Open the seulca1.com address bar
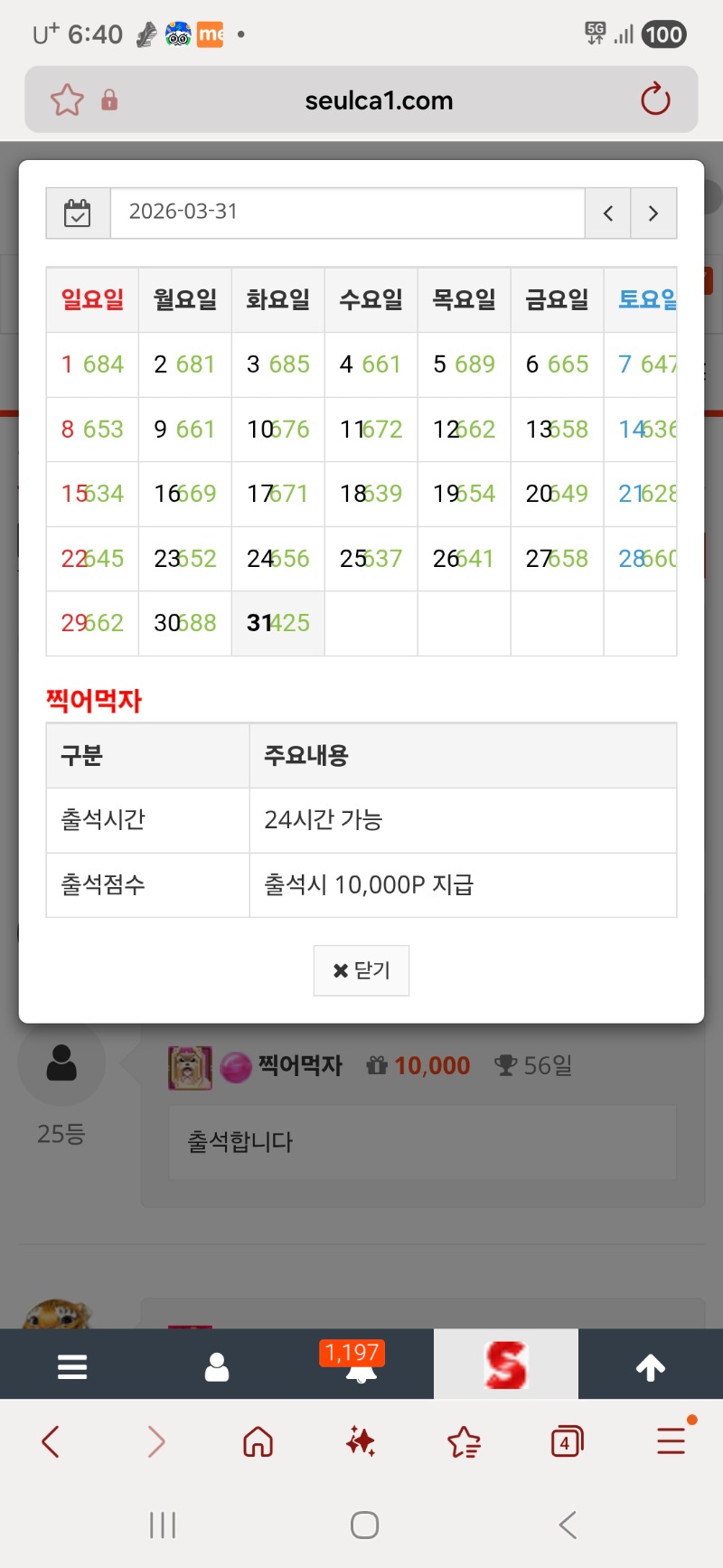 click(379, 100)
